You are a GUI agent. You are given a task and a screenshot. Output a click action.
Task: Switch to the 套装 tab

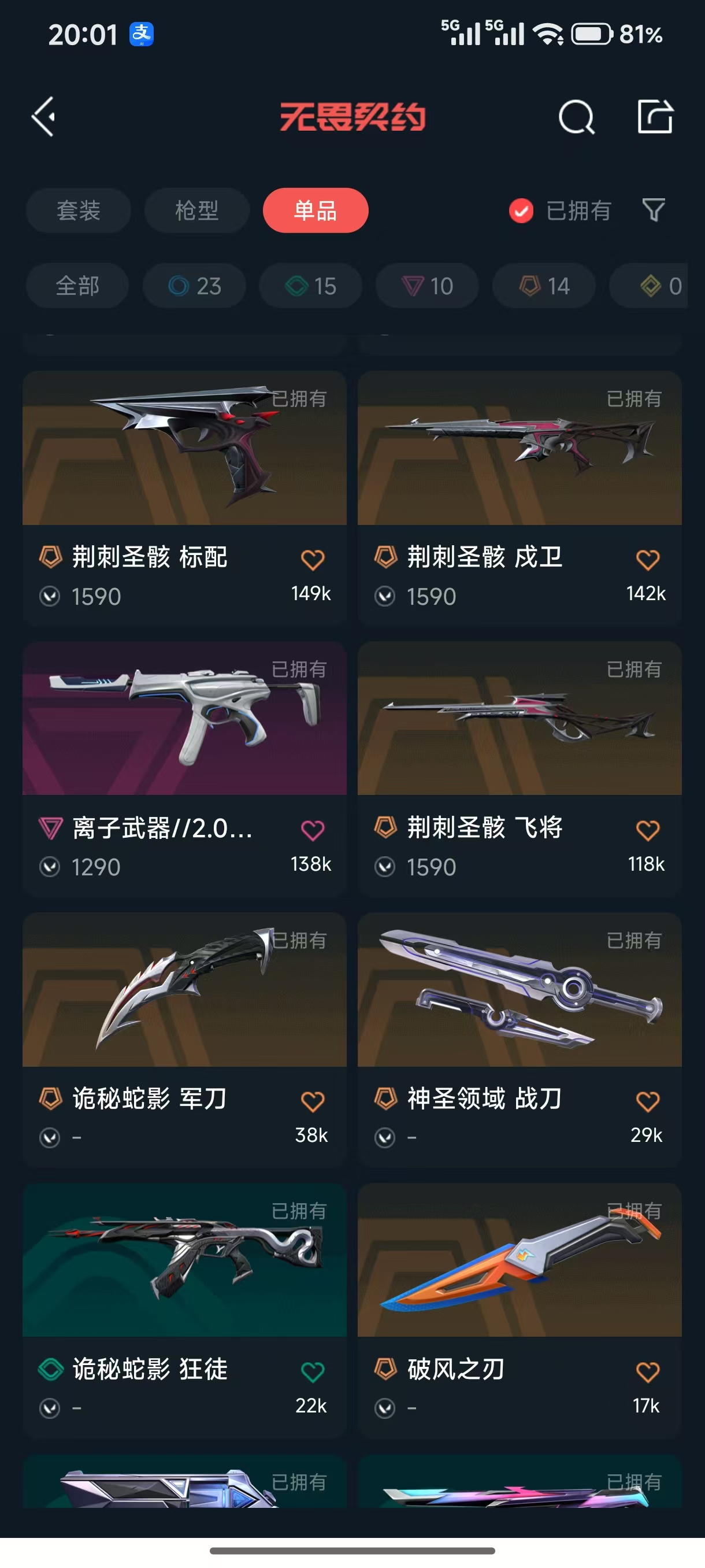click(x=79, y=210)
